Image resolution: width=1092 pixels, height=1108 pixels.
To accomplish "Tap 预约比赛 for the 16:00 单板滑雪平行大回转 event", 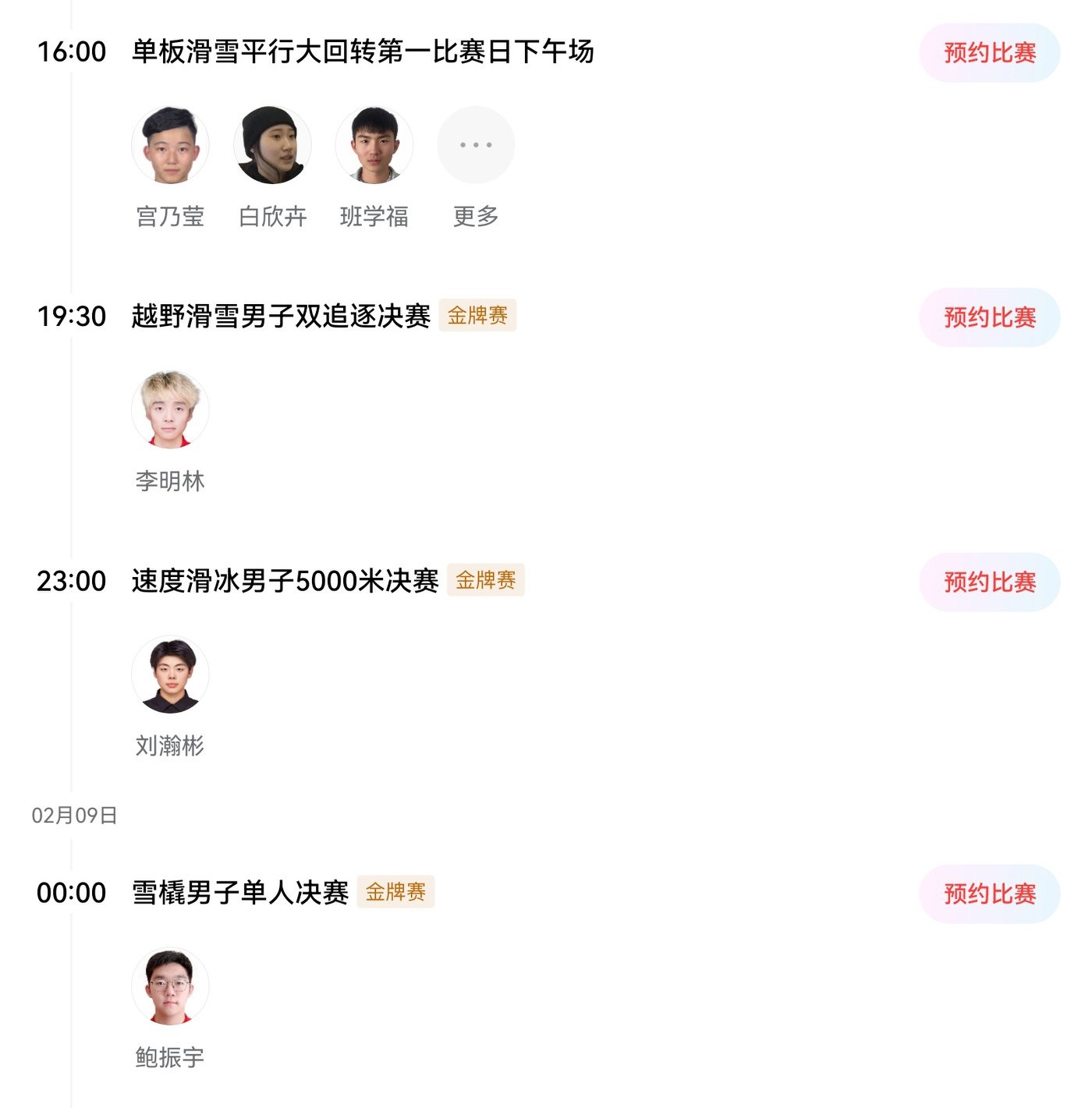I will 989,52.
